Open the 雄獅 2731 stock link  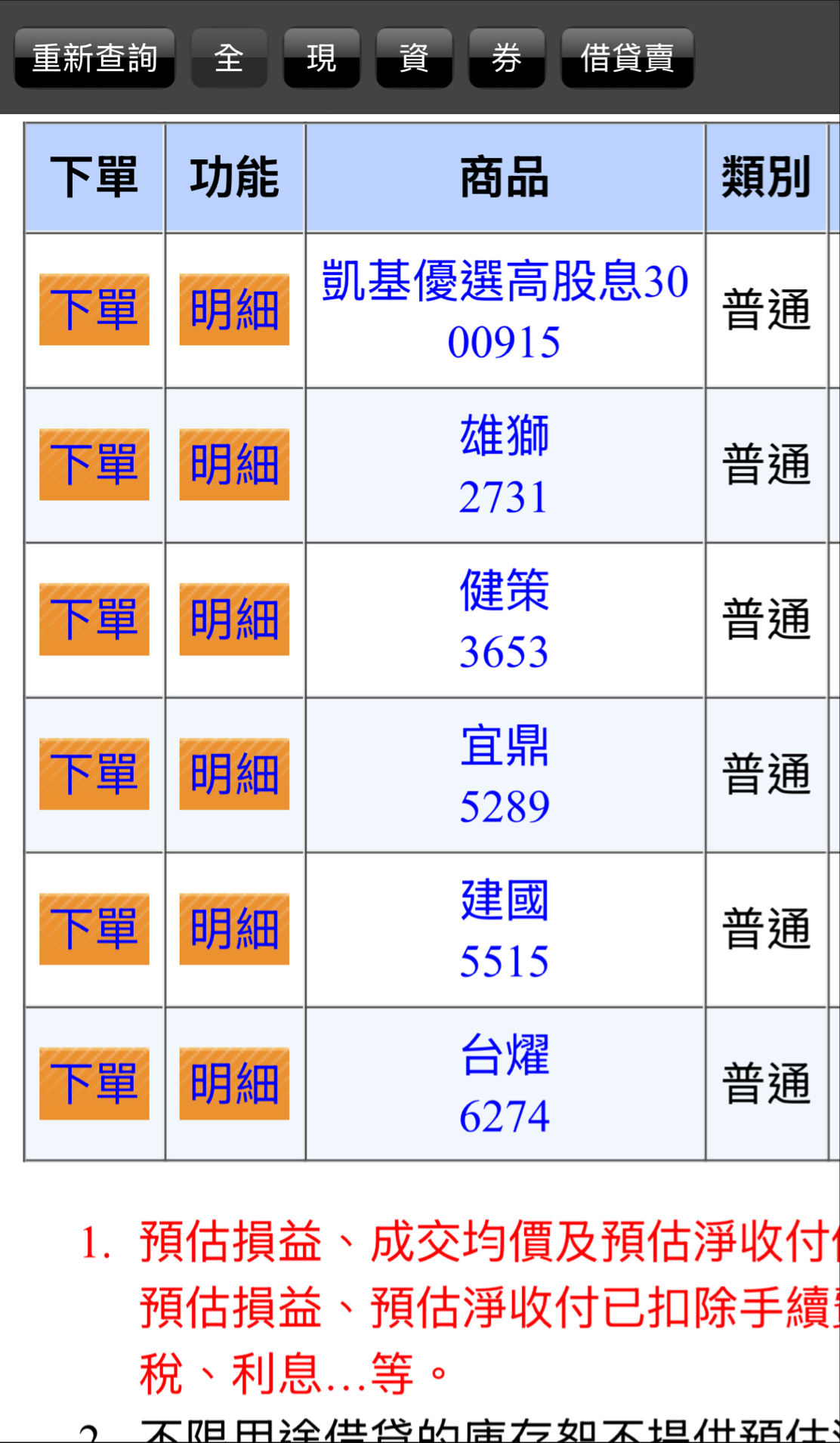[x=505, y=465]
